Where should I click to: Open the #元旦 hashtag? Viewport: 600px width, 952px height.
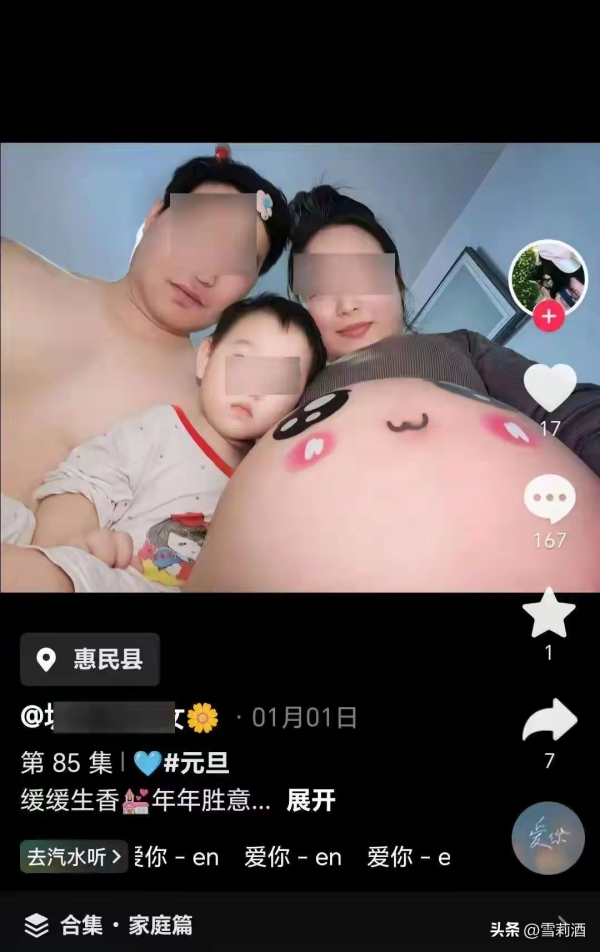click(x=196, y=763)
